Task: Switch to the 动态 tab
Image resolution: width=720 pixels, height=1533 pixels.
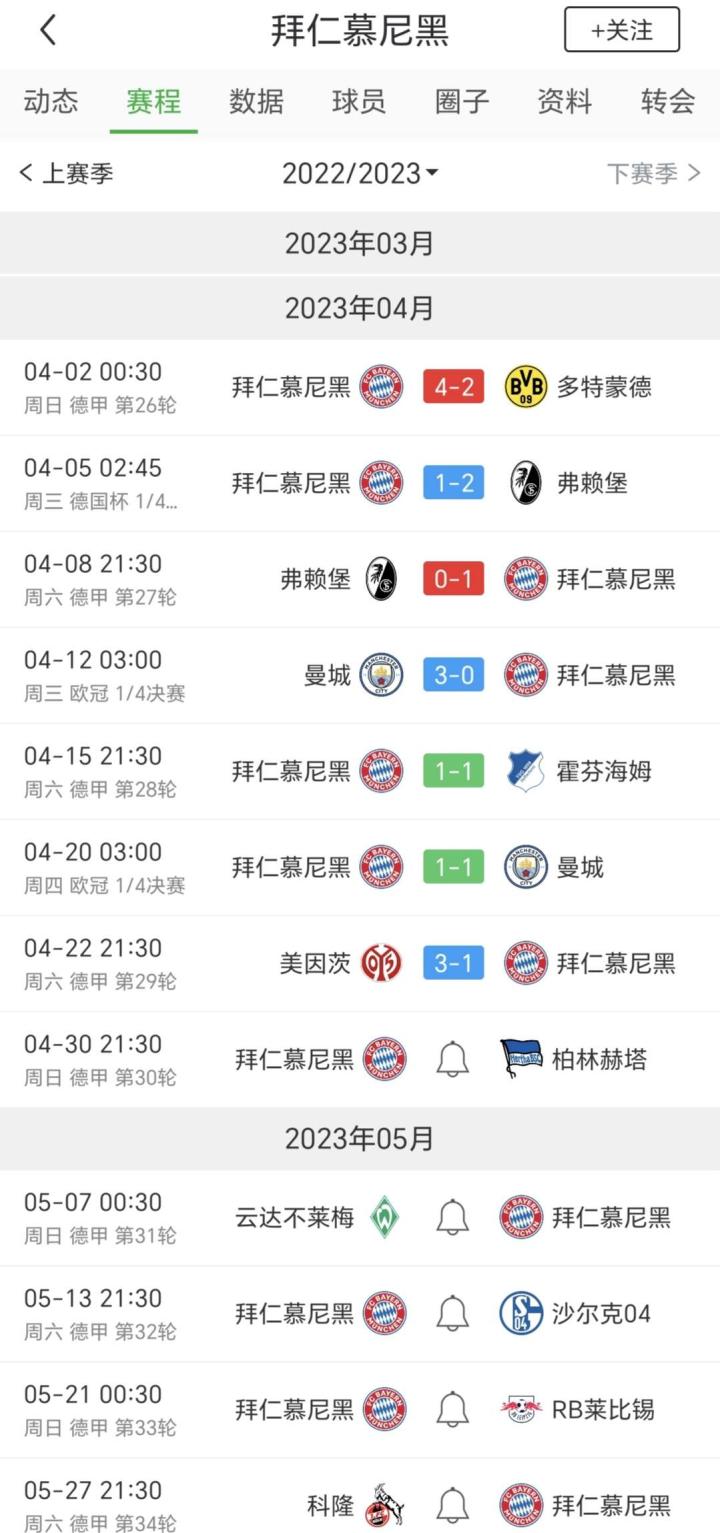Action: 51,102
